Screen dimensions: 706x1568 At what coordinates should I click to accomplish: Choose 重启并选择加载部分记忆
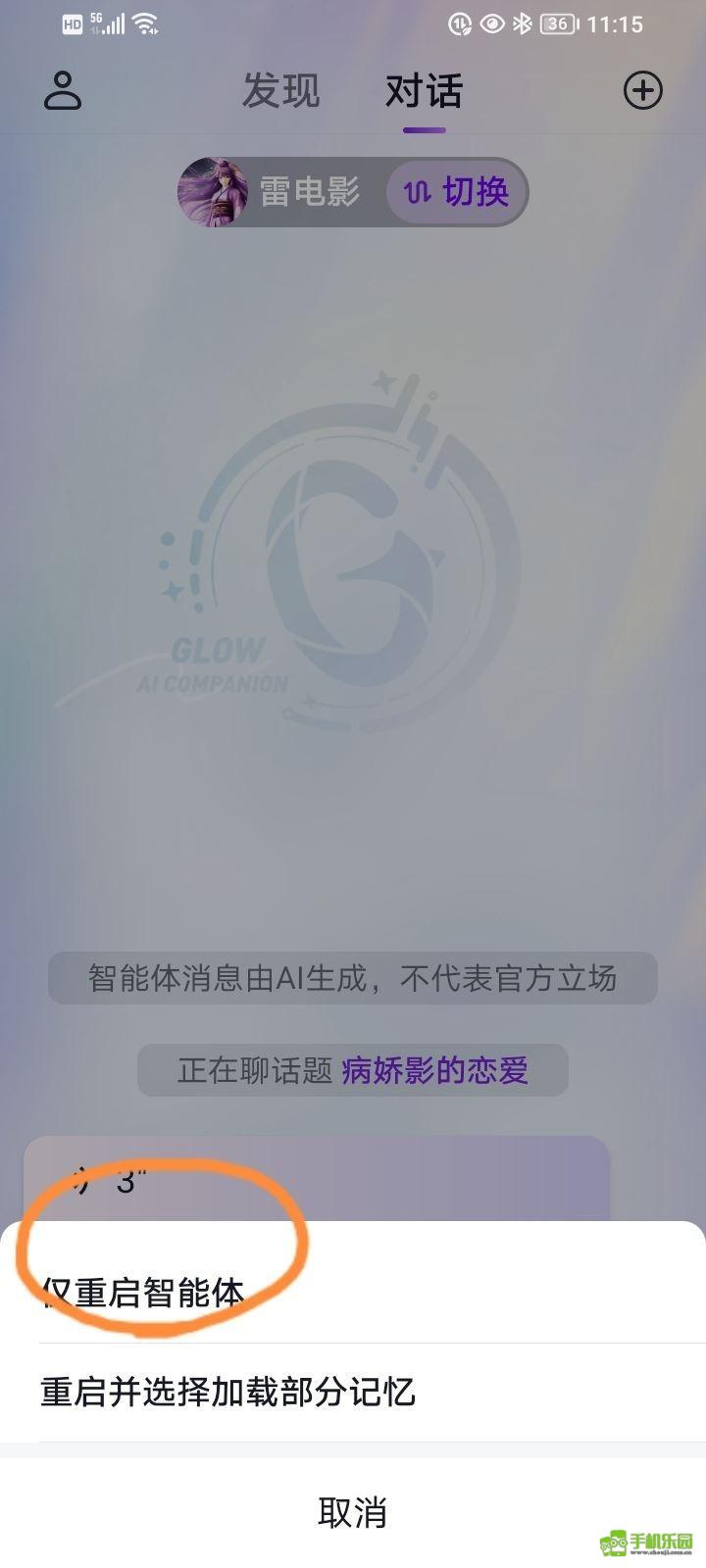coord(227,1392)
